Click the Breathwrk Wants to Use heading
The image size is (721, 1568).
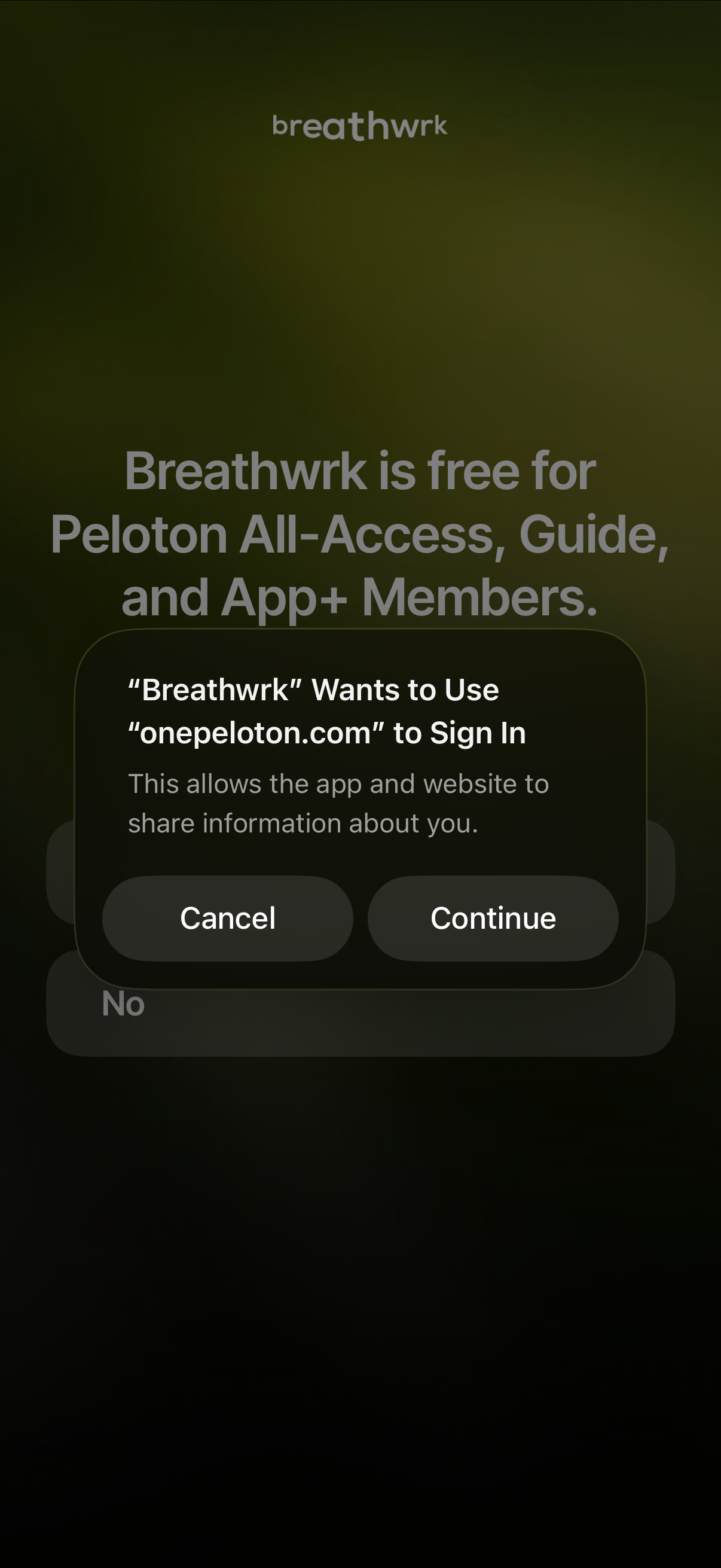[x=313, y=690]
